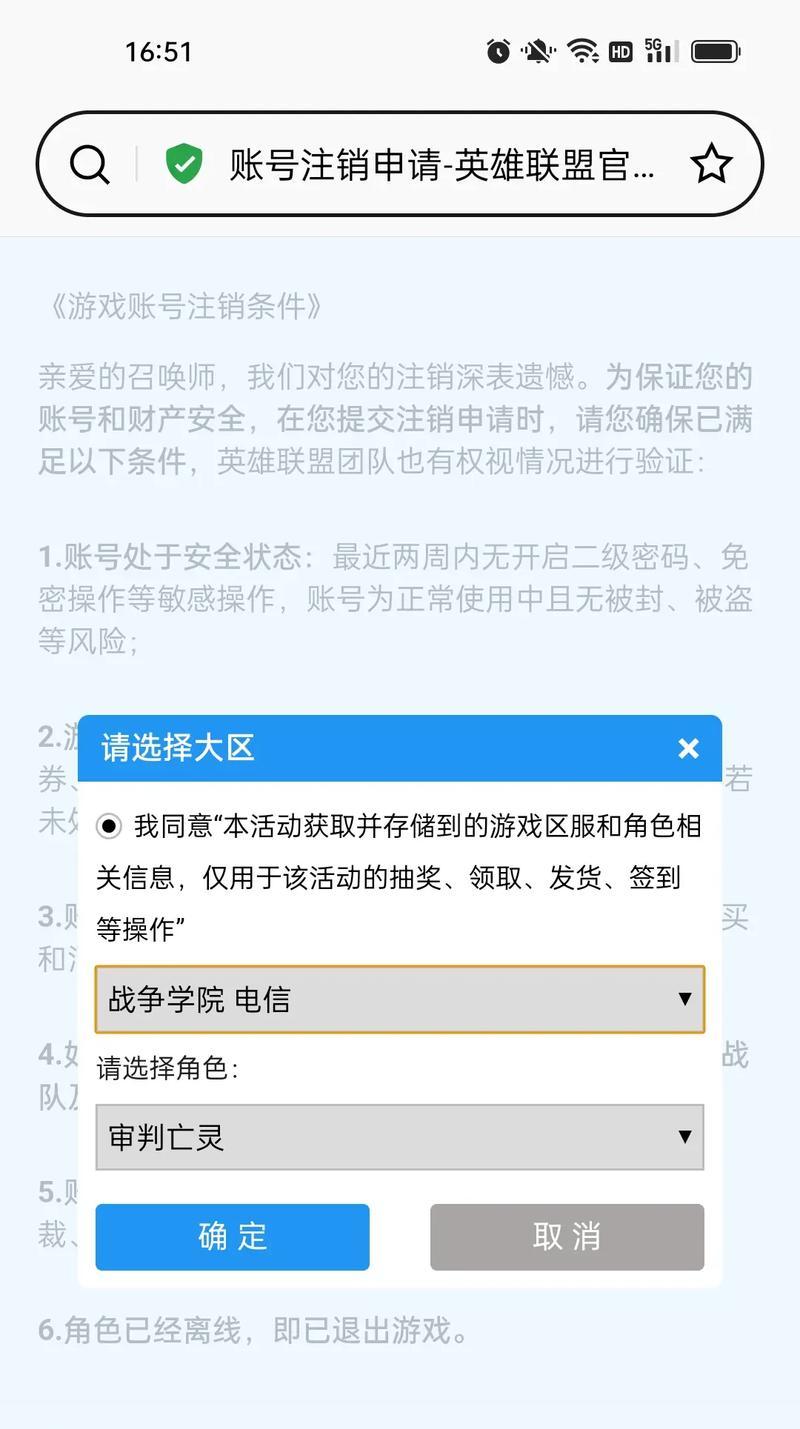The height and width of the screenshot is (1429, 800).
Task: Expand the 审判亡灵 role dropdown
Action: point(400,1137)
